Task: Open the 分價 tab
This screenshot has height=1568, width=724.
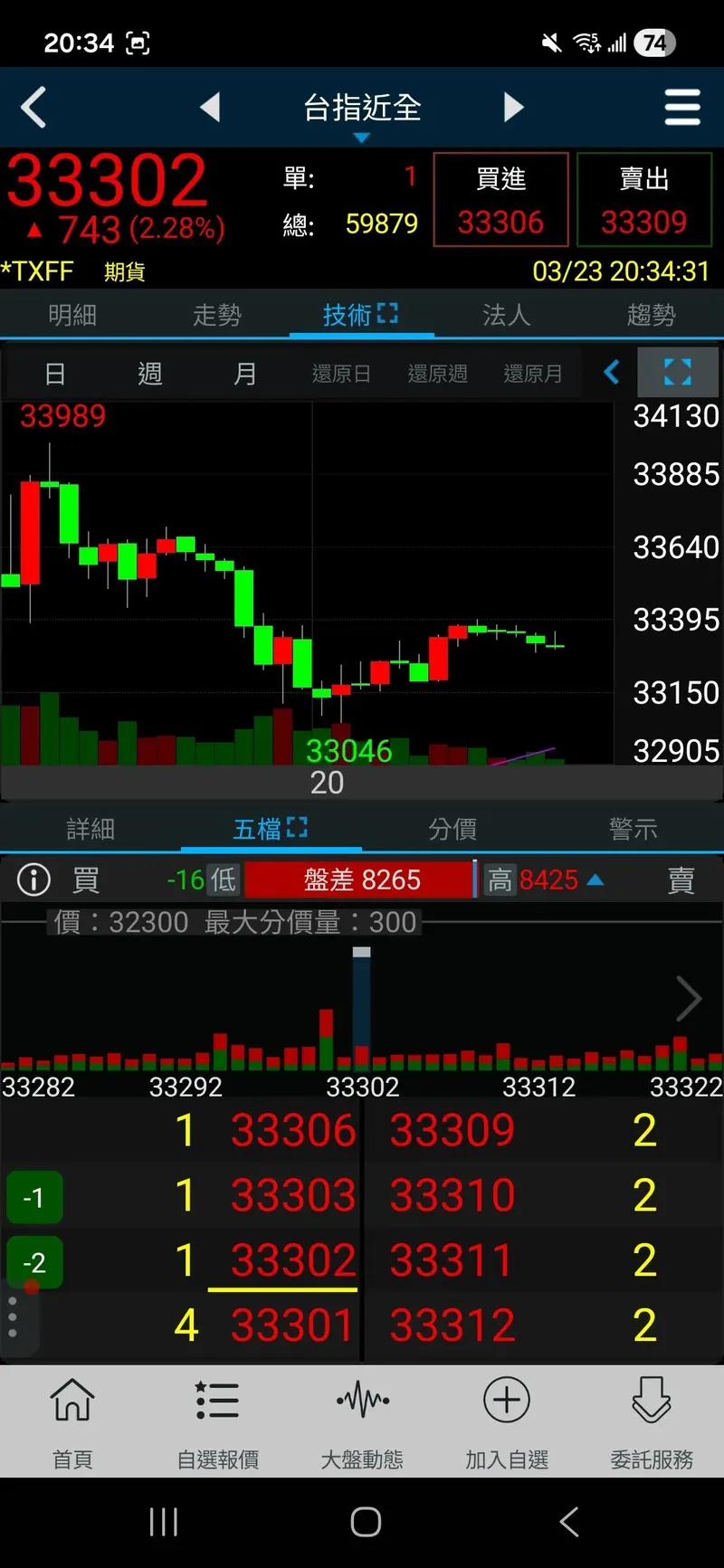Action: pyautogui.click(x=452, y=829)
